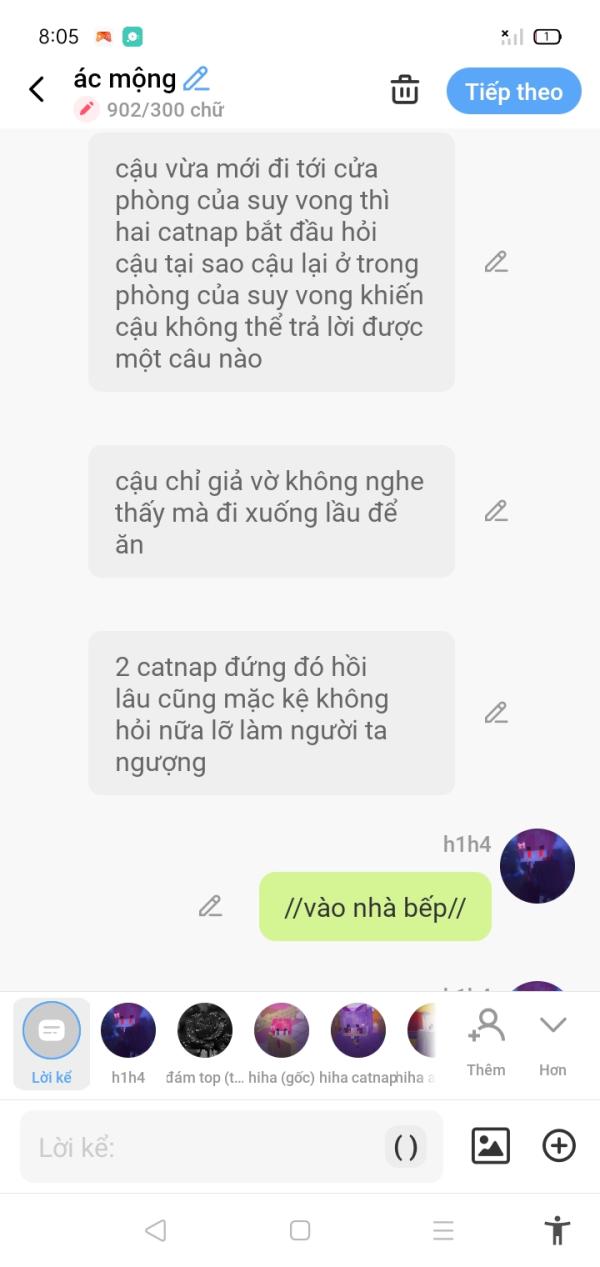
Task: Expand more options with Hơn
Action: [553, 1043]
